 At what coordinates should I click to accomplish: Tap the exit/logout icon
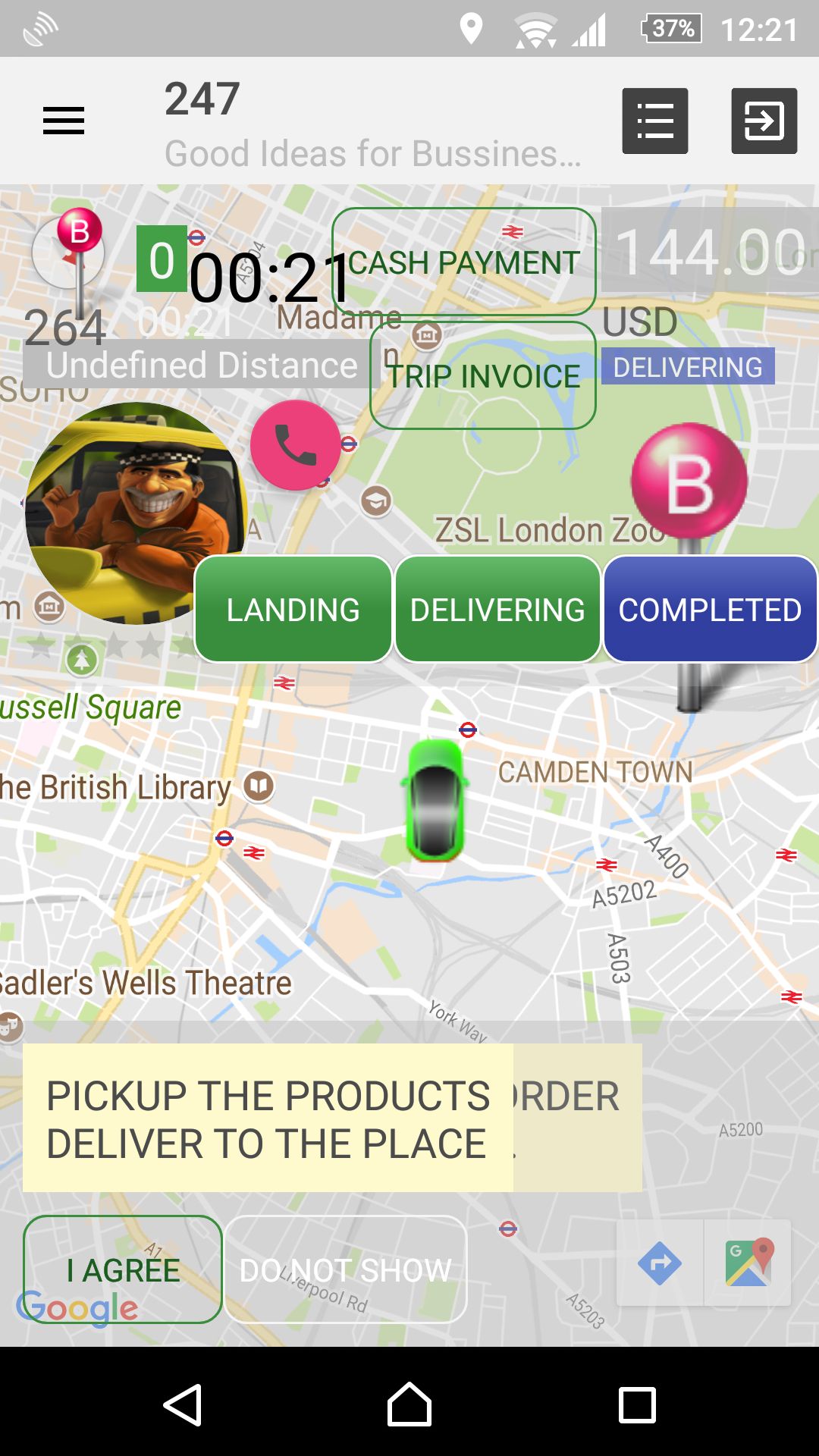tap(764, 121)
